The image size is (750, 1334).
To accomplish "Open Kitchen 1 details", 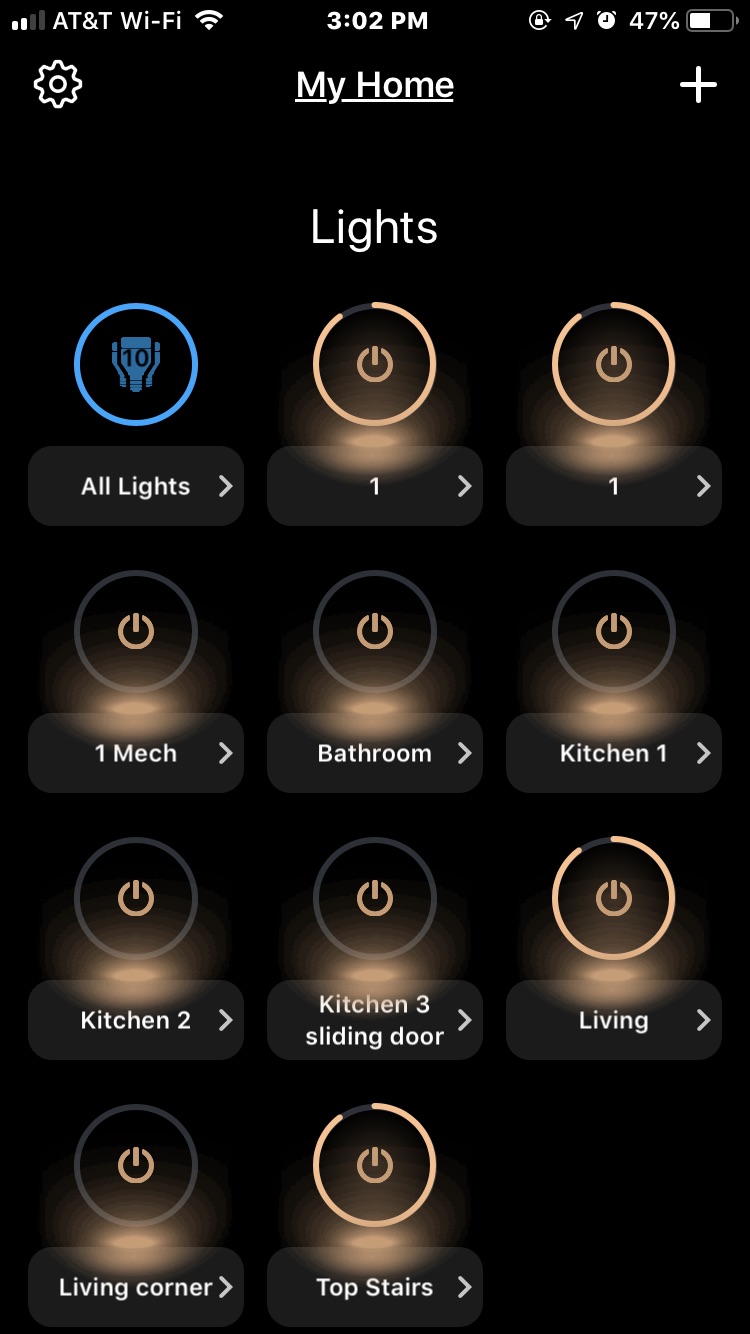I will 614,753.
